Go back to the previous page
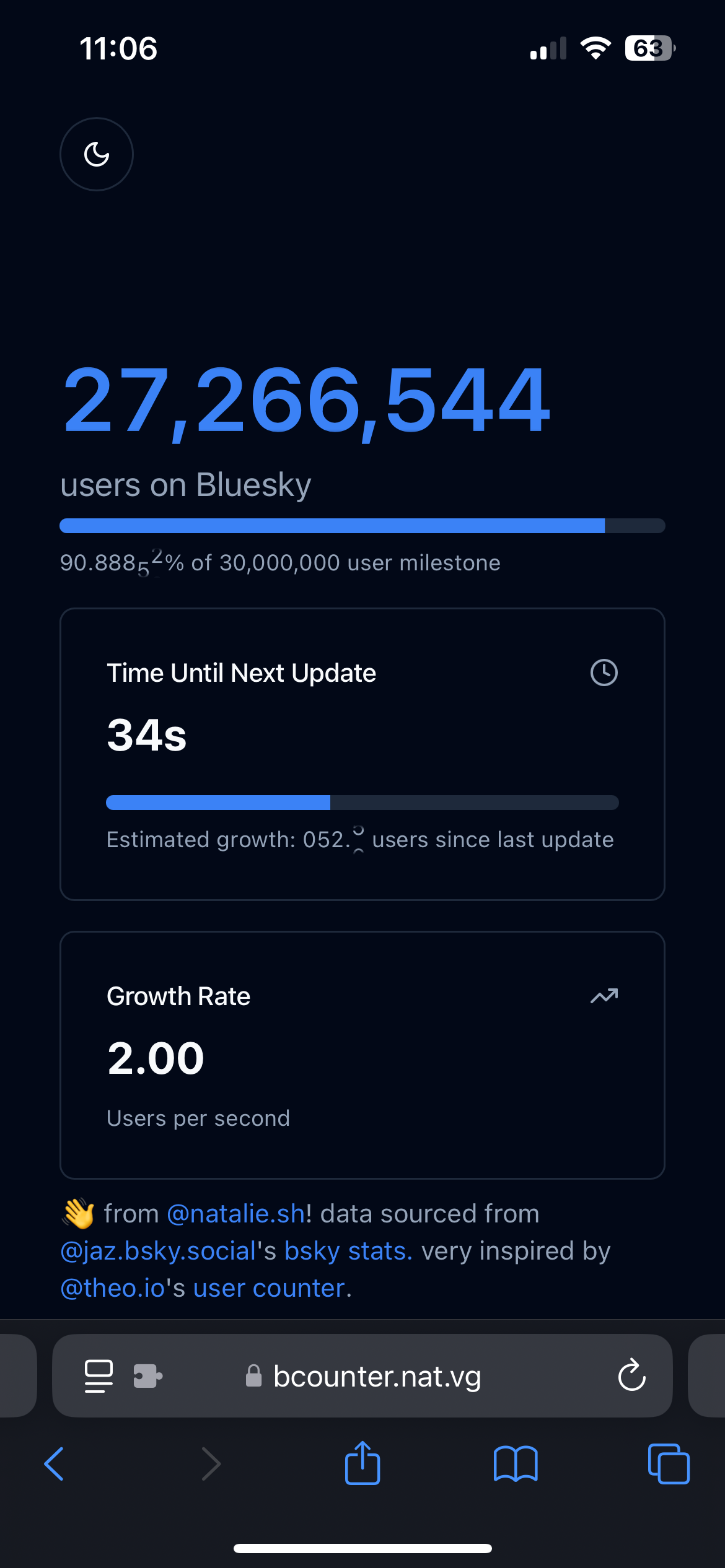This screenshot has height=1568, width=725. click(55, 1464)
